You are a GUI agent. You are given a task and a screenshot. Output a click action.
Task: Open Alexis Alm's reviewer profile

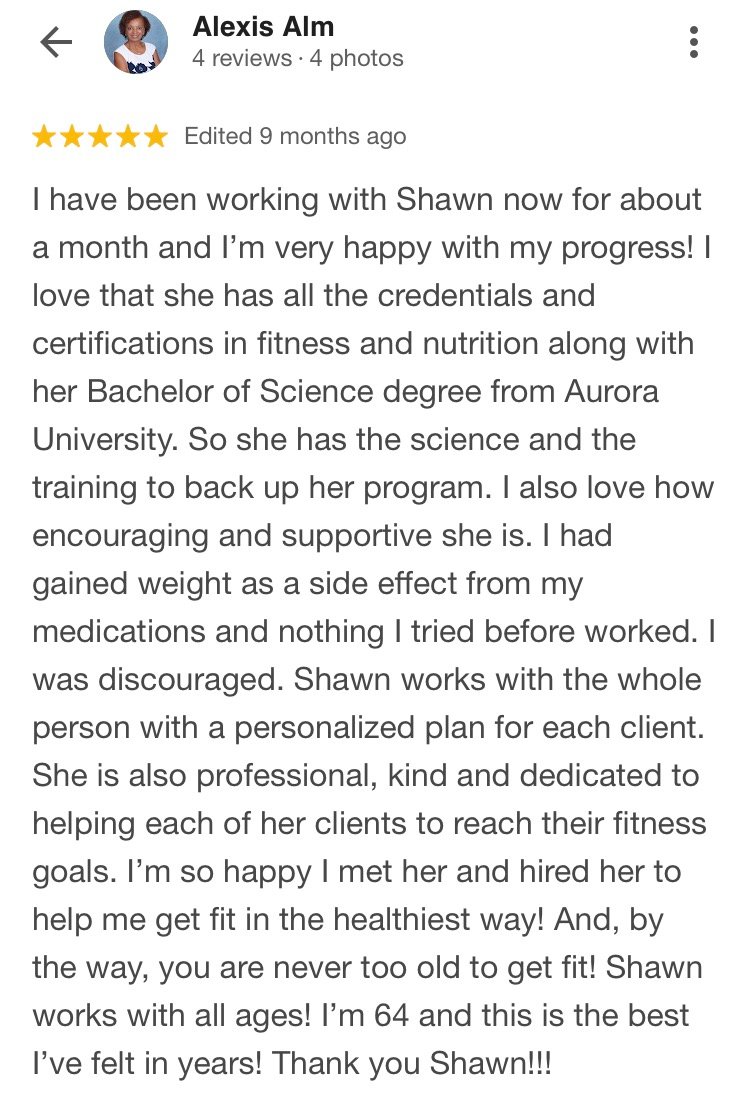263,27
